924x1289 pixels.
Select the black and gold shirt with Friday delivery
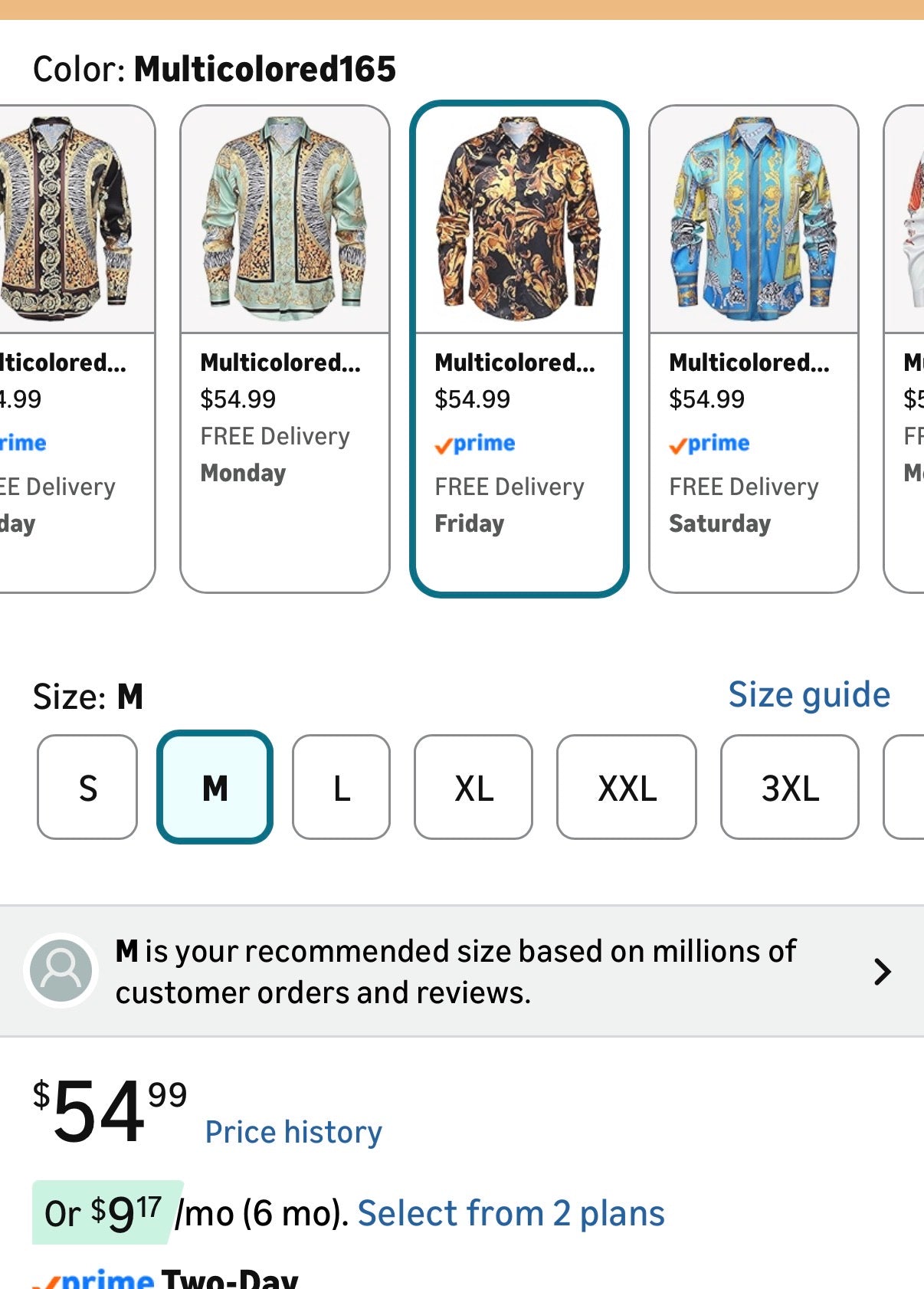pos(519,348)
